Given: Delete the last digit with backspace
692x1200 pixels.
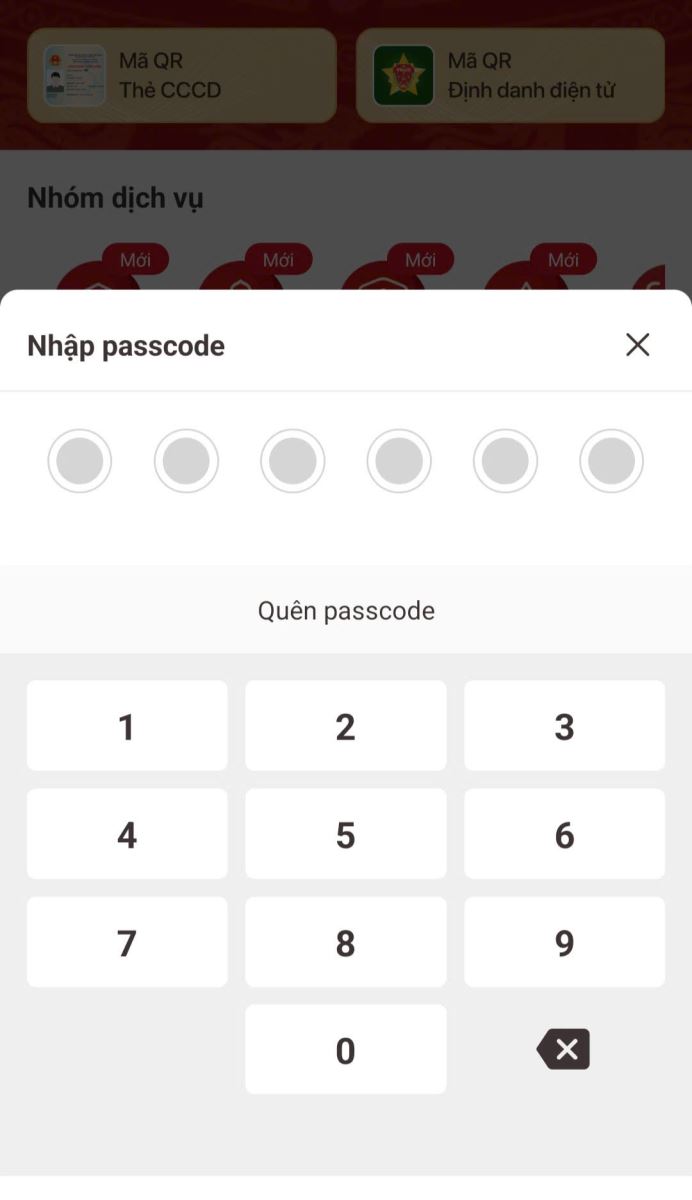Looking at the screenshot, I should (x=564, y=1049).
